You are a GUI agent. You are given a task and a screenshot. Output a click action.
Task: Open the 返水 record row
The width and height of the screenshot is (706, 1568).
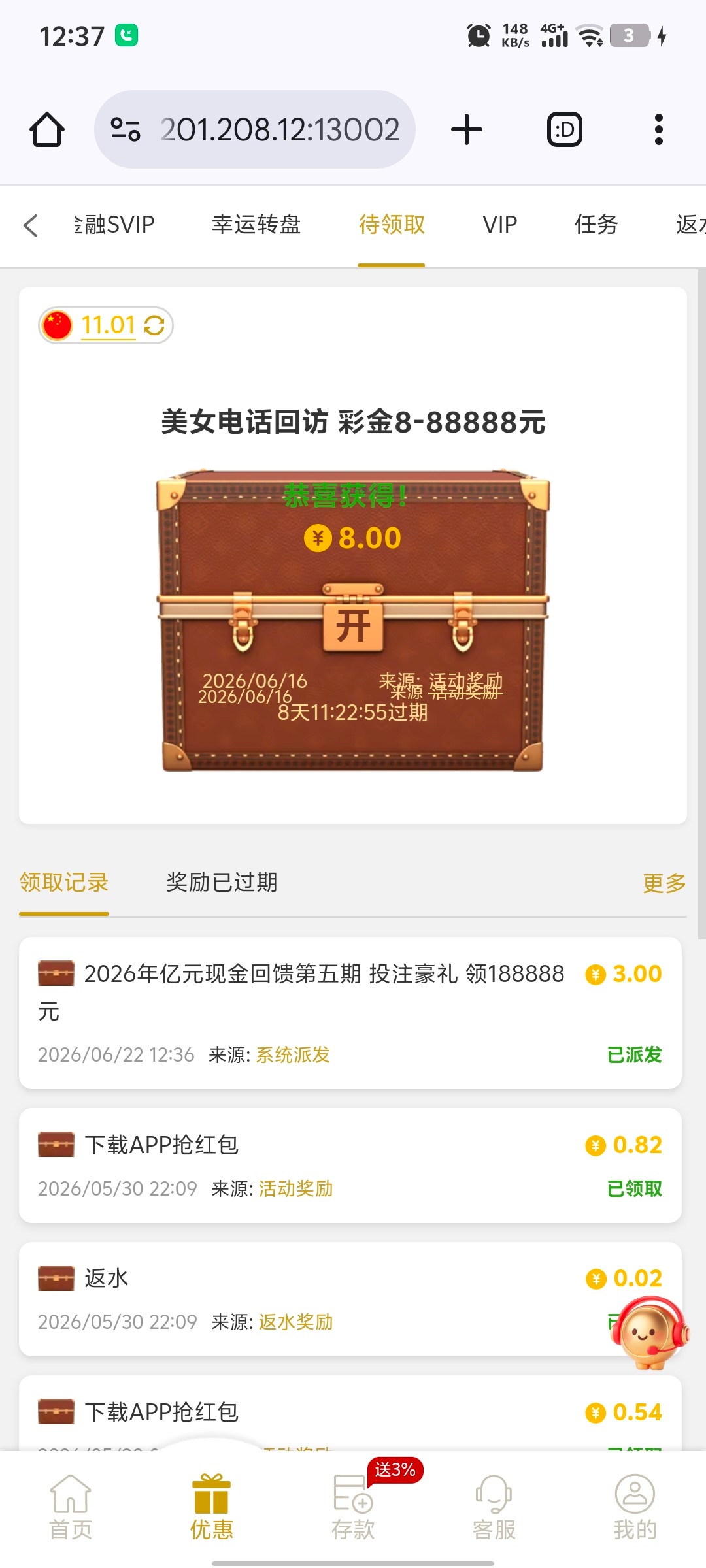click(350, 1299)
